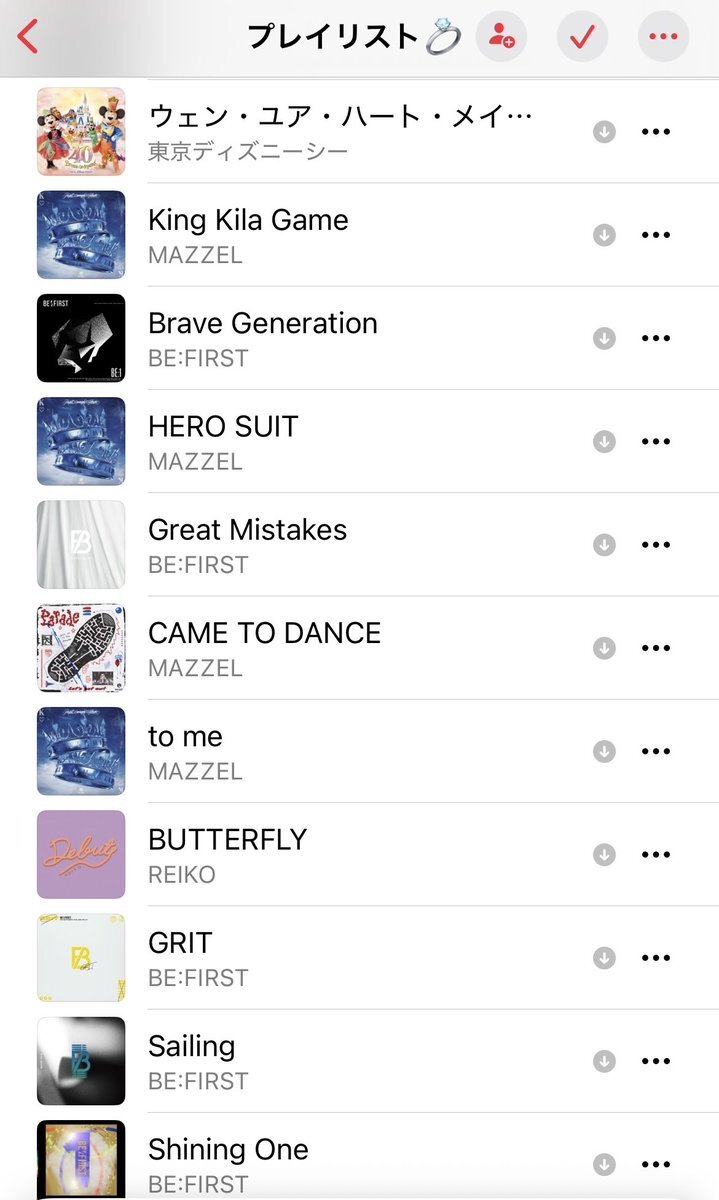Open more options for GRIT
The image size is (719, 1200).
[656, 958]
